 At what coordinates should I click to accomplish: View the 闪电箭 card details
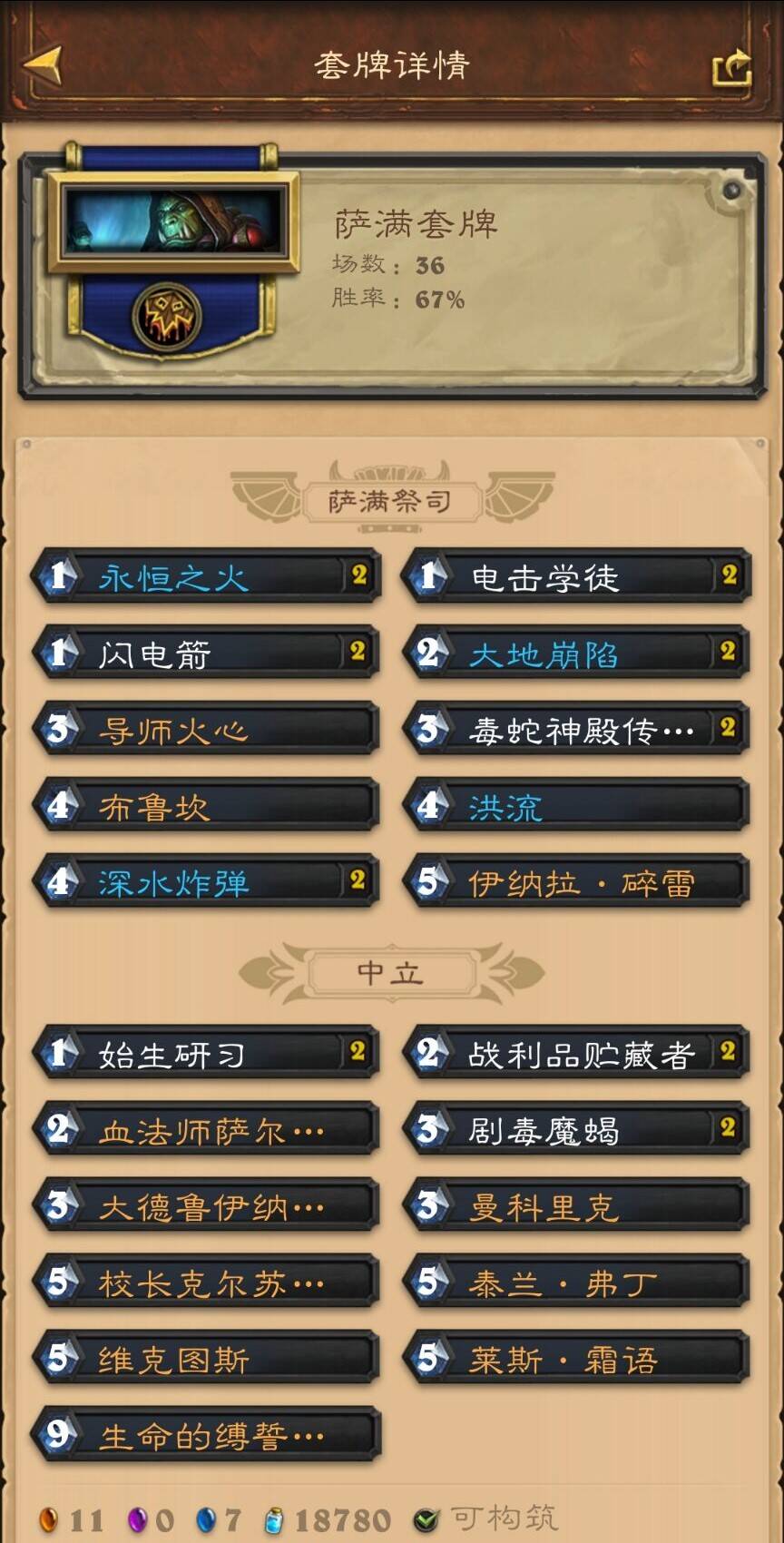[207, 653]
